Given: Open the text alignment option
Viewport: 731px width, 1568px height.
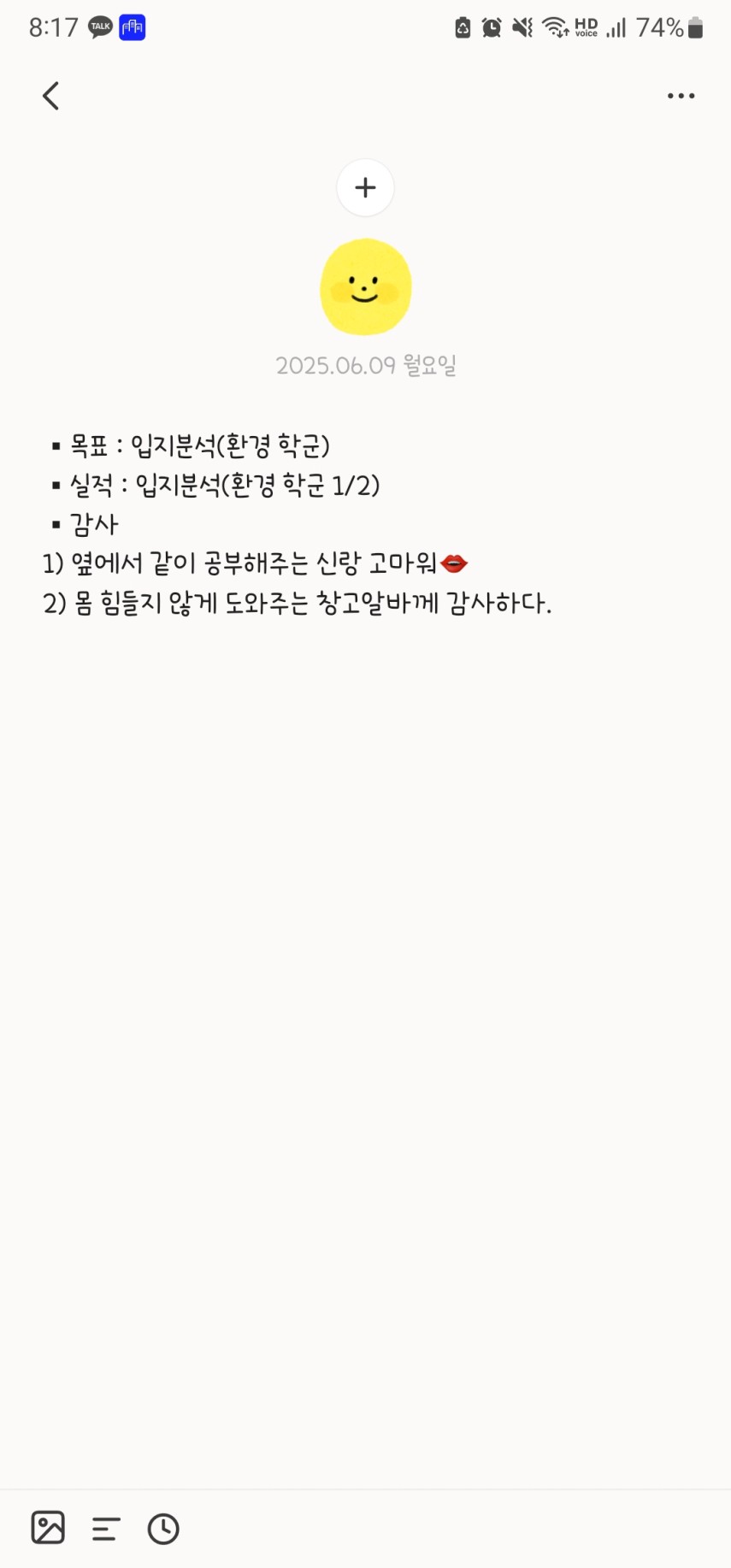Looking at the screenshot, I should pyautogui.click(x=106, y=1529).
